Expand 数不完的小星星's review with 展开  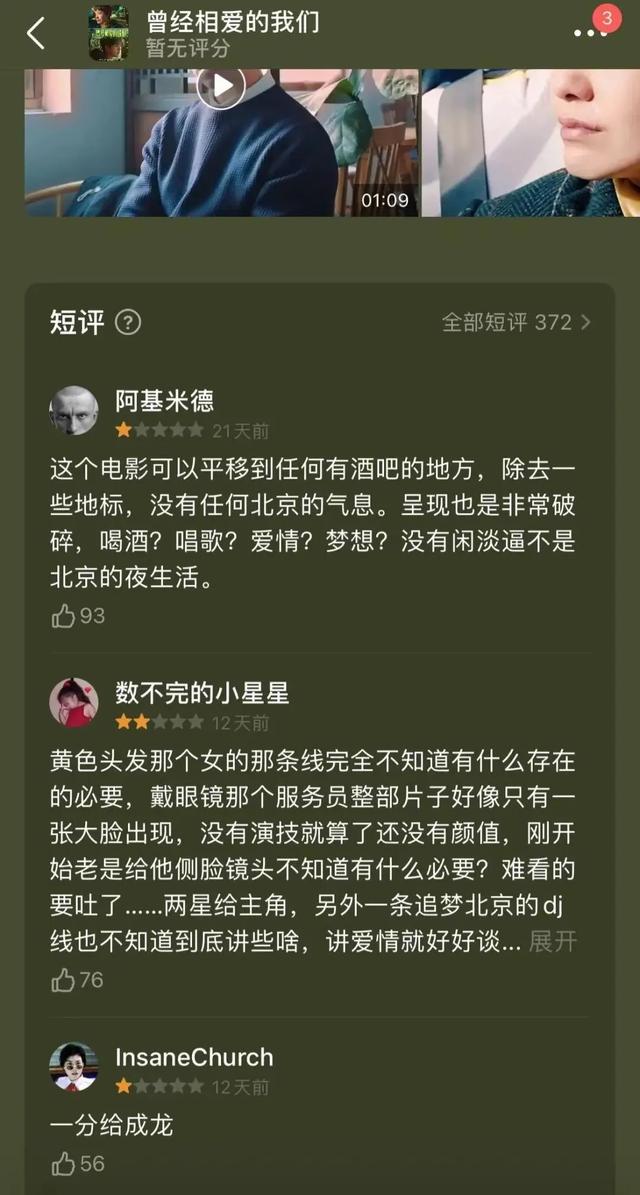[x=553, y=942]
